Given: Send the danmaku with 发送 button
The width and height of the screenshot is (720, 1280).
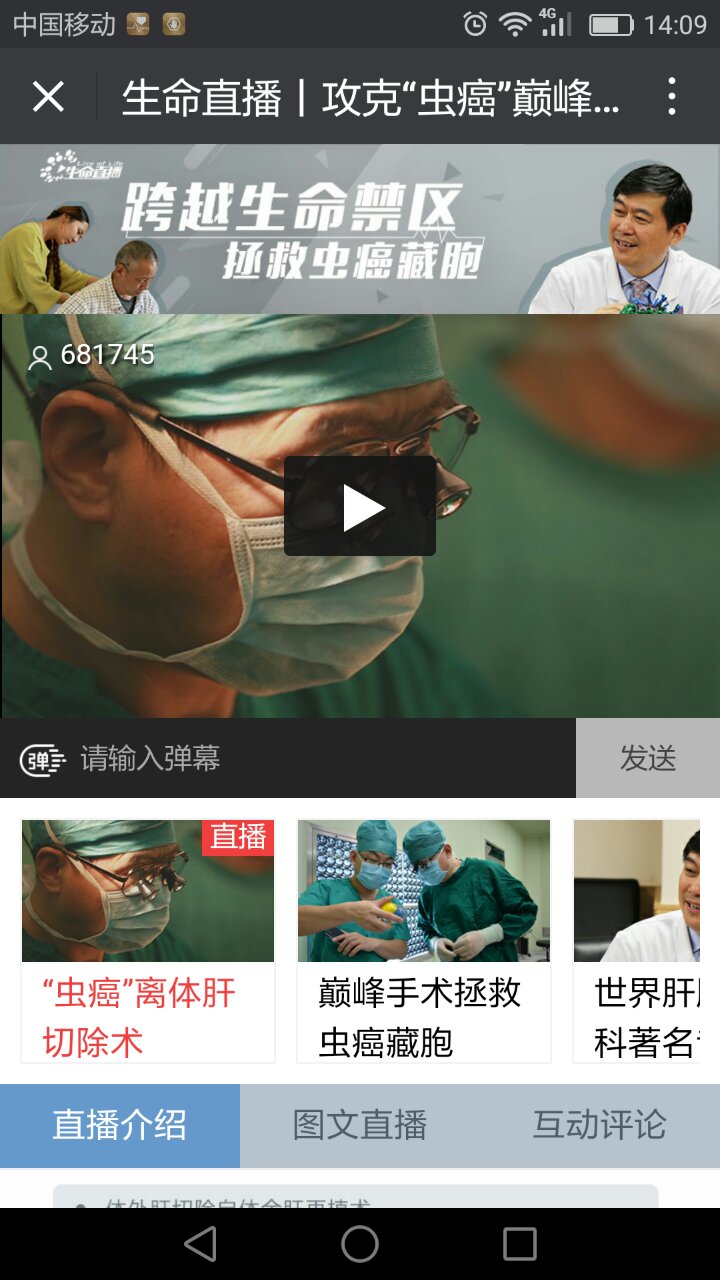Looking at the screenshot, I should pyautogui.click(x=648, y=758).
